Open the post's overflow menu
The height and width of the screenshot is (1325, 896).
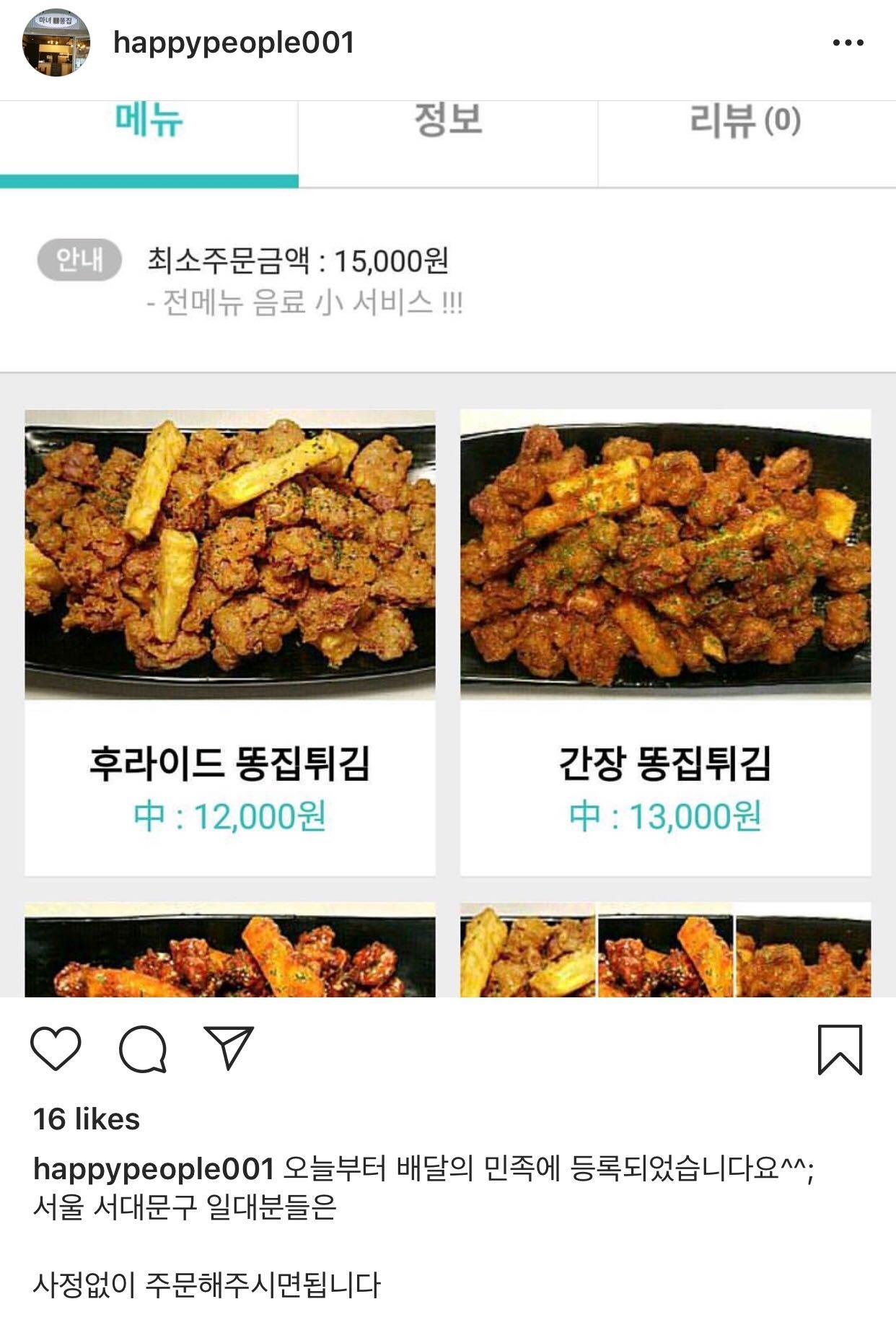click(848, 43)
